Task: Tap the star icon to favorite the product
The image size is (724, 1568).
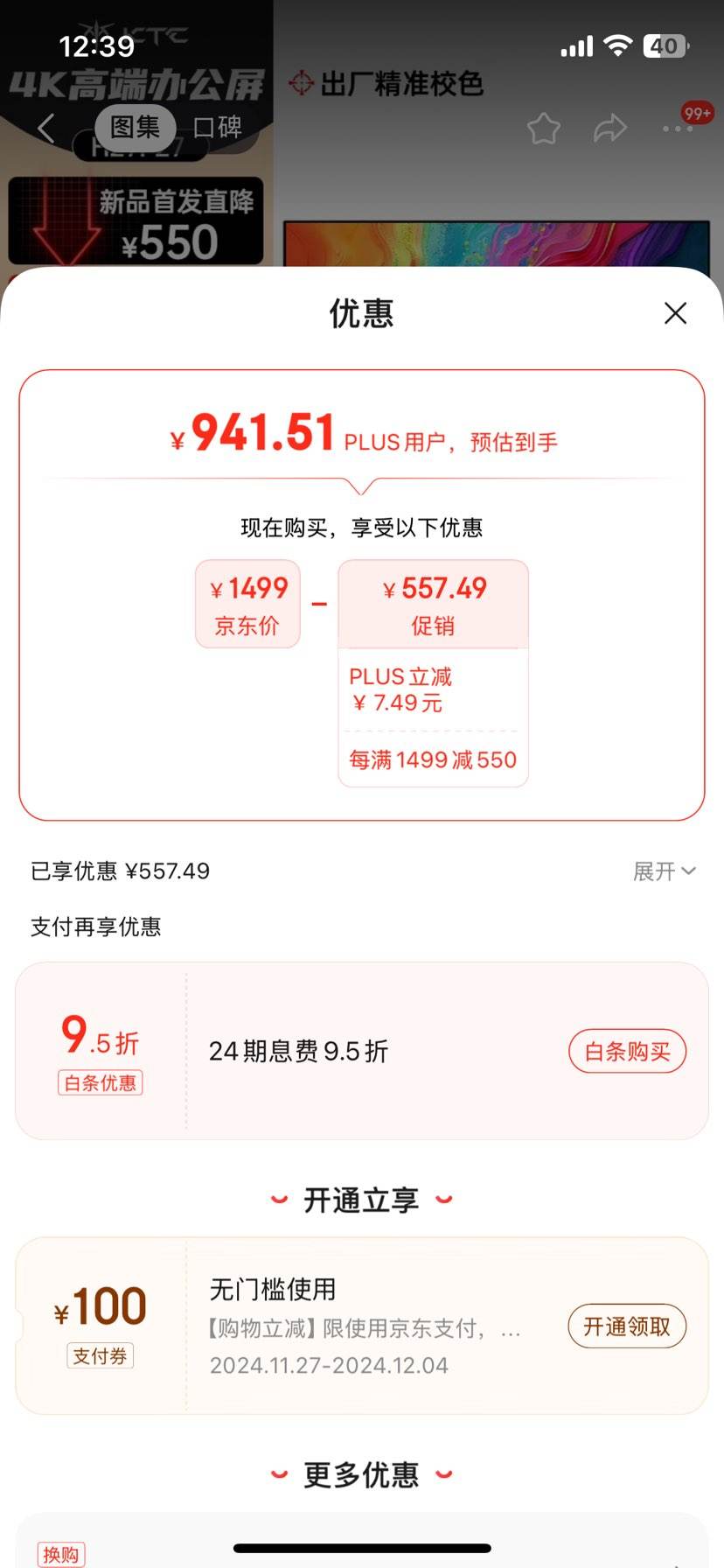Action: [543, 128]
